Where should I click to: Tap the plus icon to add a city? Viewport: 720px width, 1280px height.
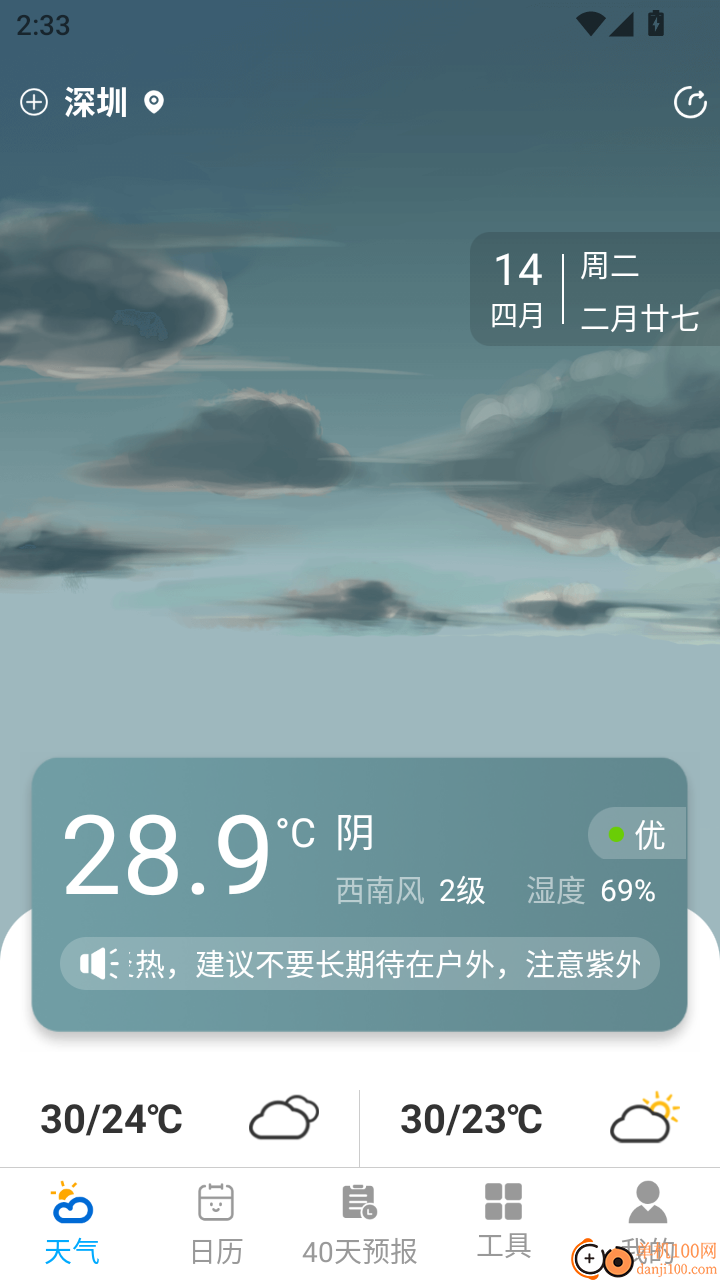(34, 102)
